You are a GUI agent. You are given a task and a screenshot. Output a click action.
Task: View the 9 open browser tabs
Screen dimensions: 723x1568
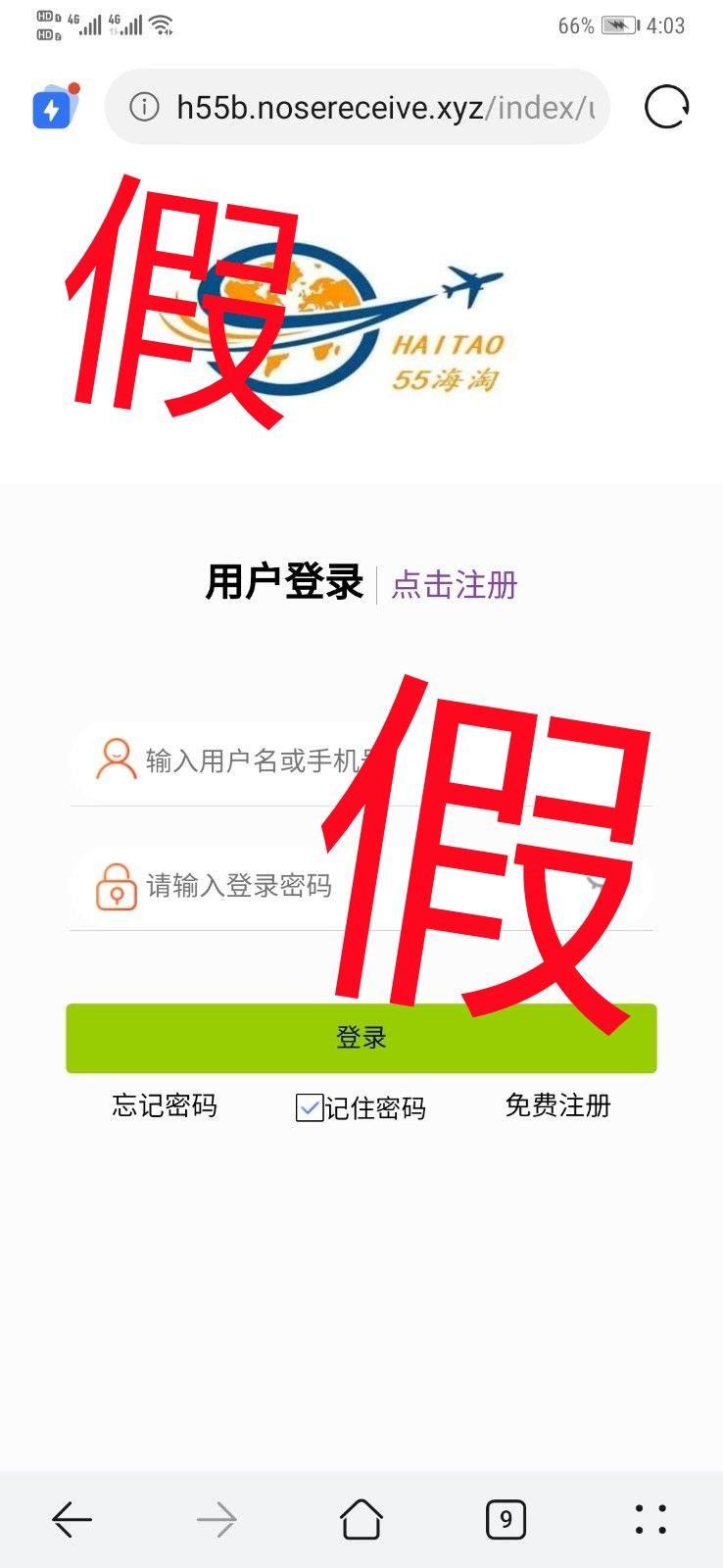pos(506,1520)
